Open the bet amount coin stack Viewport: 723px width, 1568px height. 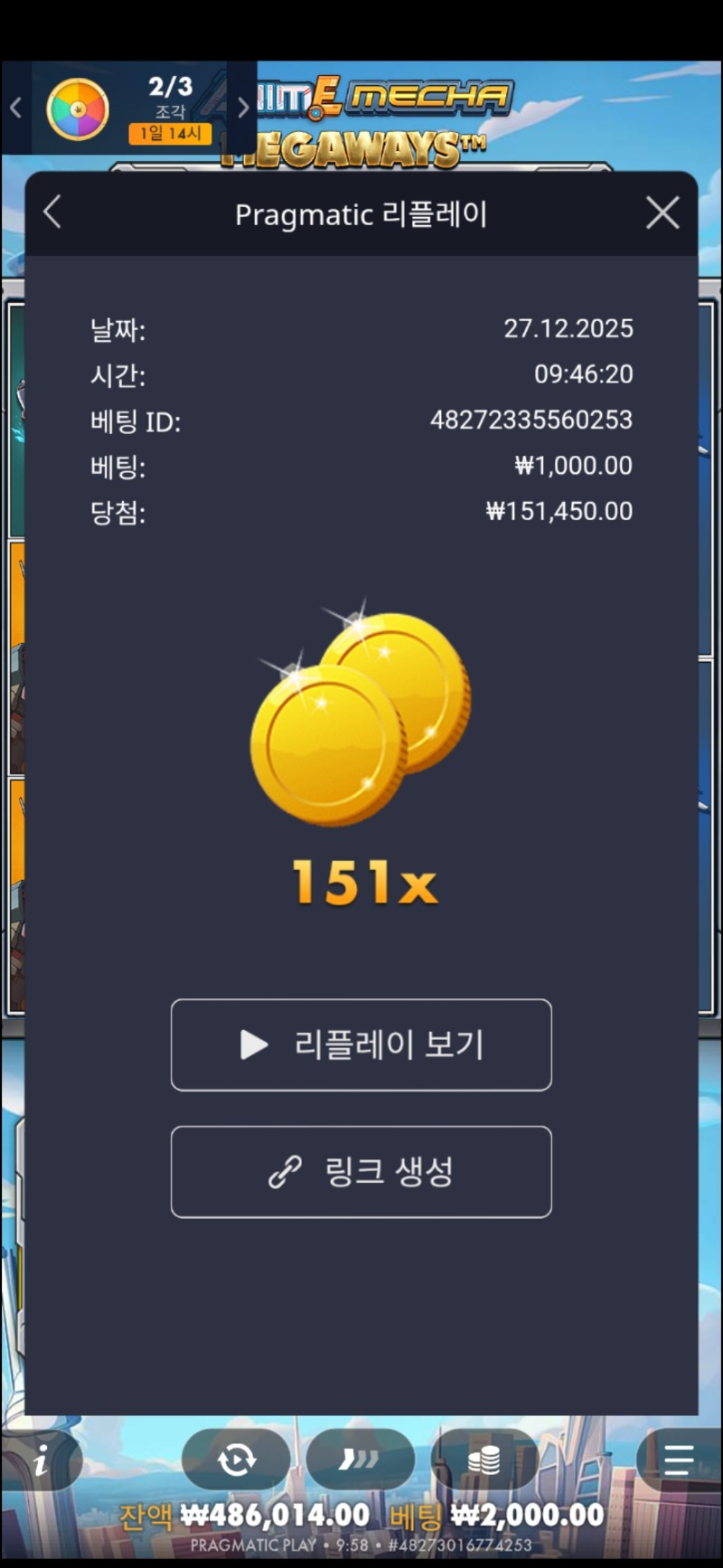(484, 1459)
